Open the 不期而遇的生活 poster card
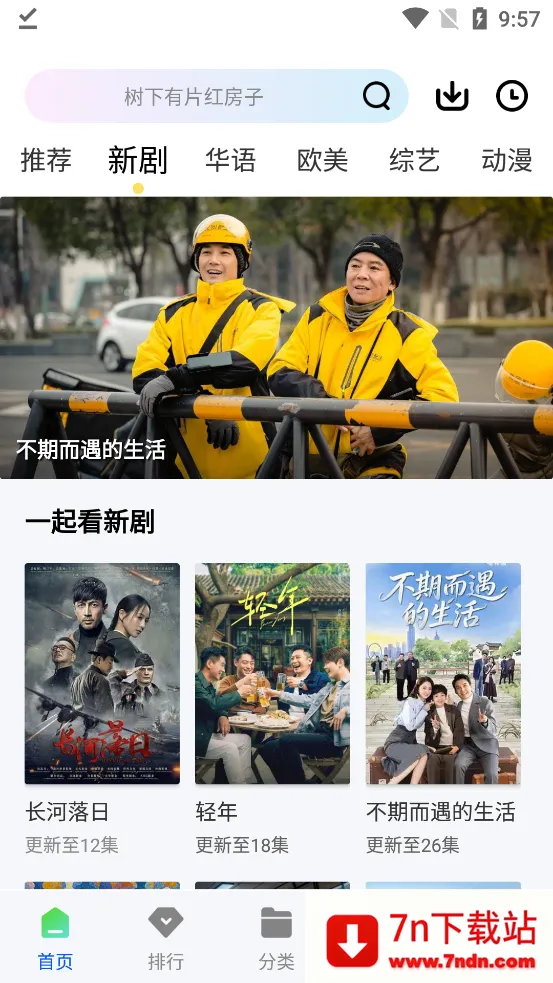553x983 pixels. [x=443, y=710]
